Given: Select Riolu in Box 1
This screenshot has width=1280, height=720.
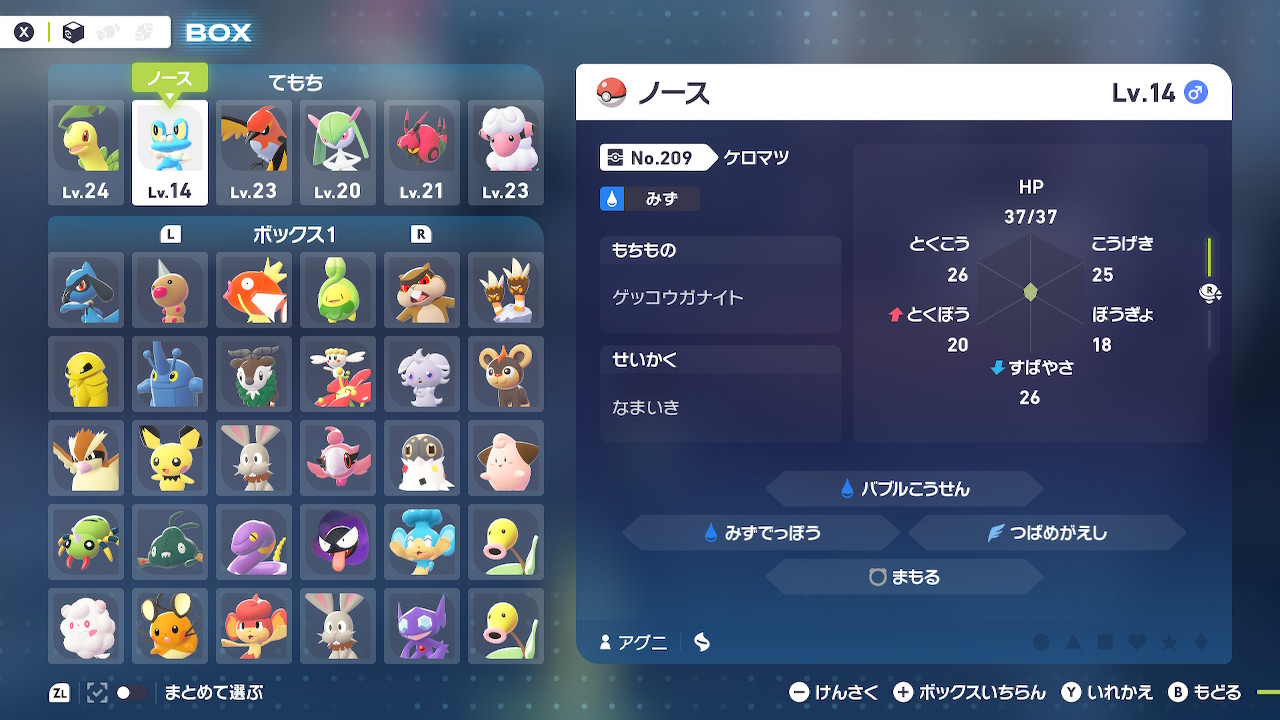Looking at the screenshot, I should pyautogui.click(x=86, y=290).
